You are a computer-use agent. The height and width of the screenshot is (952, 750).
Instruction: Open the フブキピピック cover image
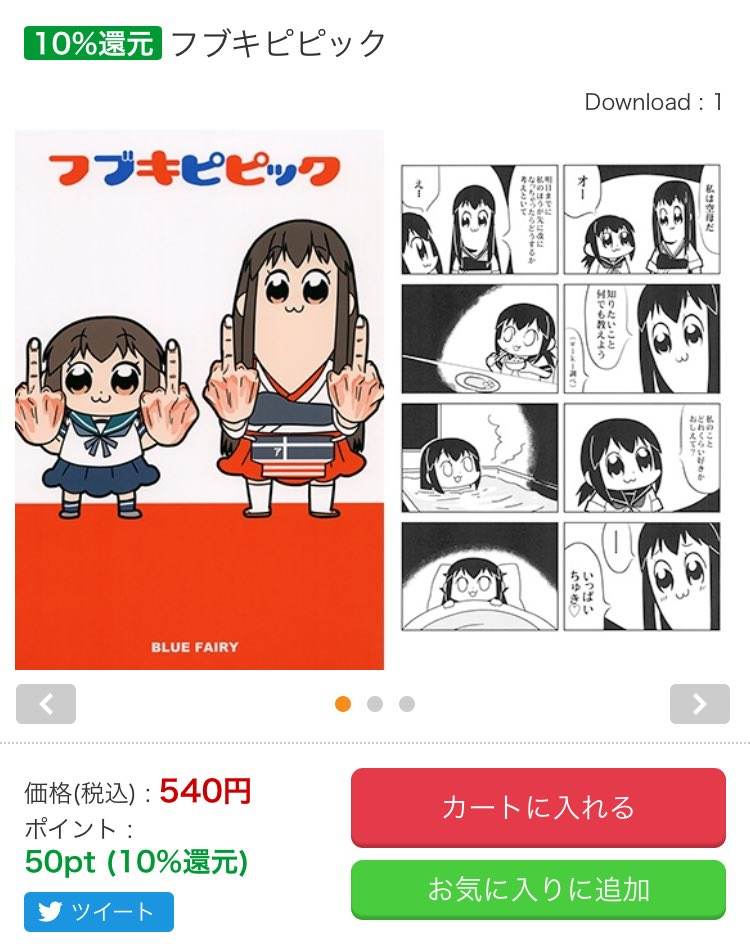[x=200, y=399]
